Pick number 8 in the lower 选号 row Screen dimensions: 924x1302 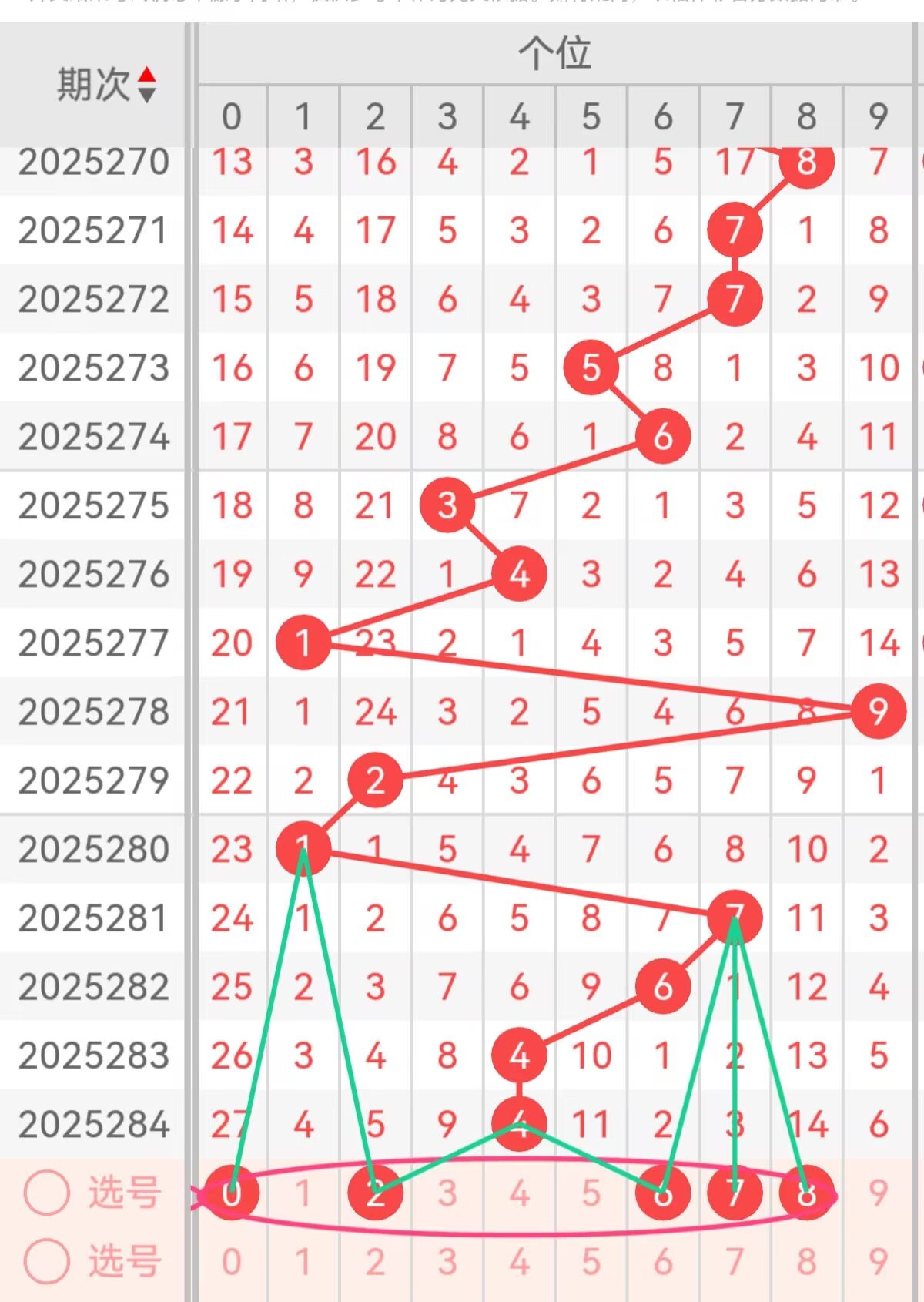(806, 1261)
